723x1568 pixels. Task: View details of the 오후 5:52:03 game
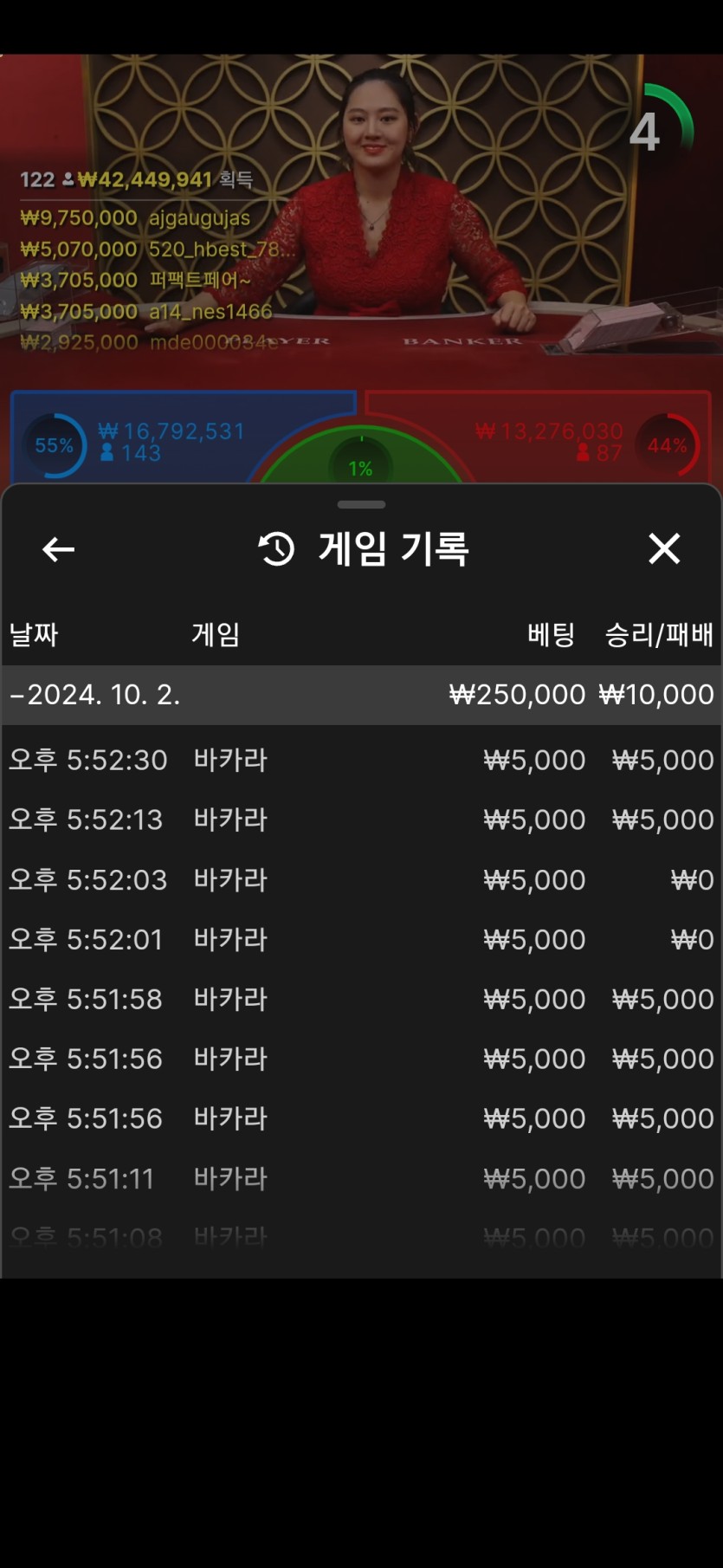click(360, 879)
